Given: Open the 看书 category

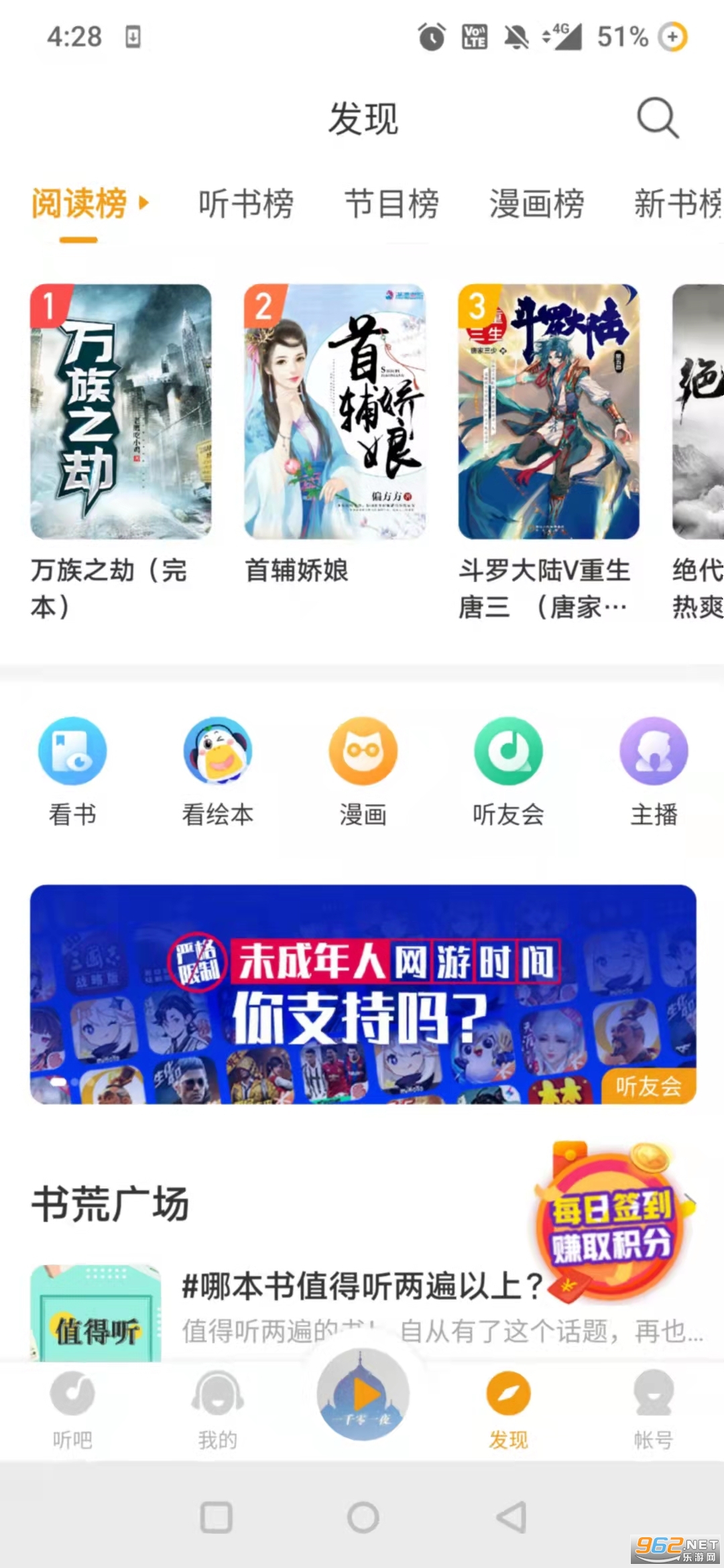Looking at the screenshot, I should pos(72,771).
